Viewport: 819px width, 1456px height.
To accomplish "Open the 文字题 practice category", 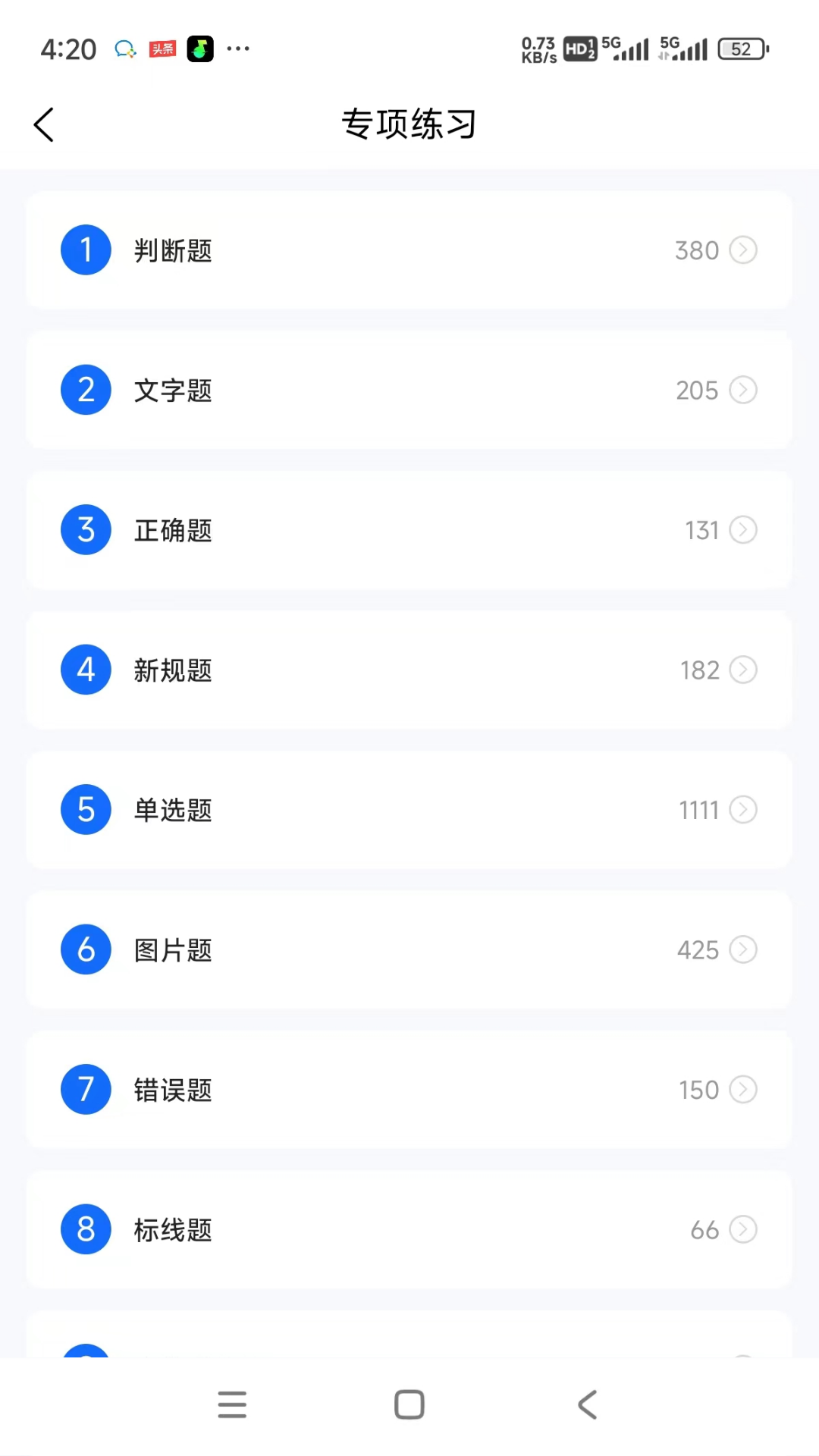I will (x=409, y=390).
